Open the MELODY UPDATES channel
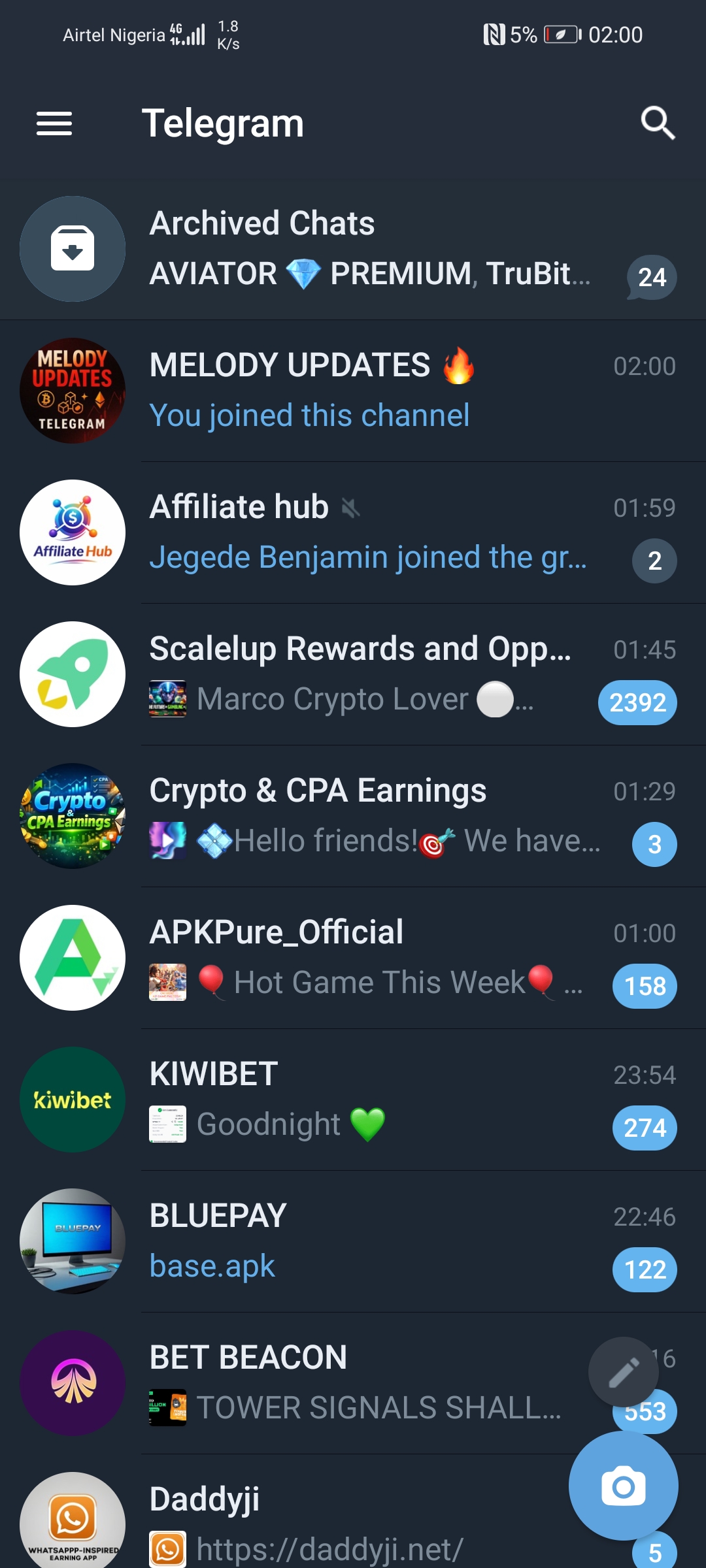706x1568 pixels. tap(353, 391)
